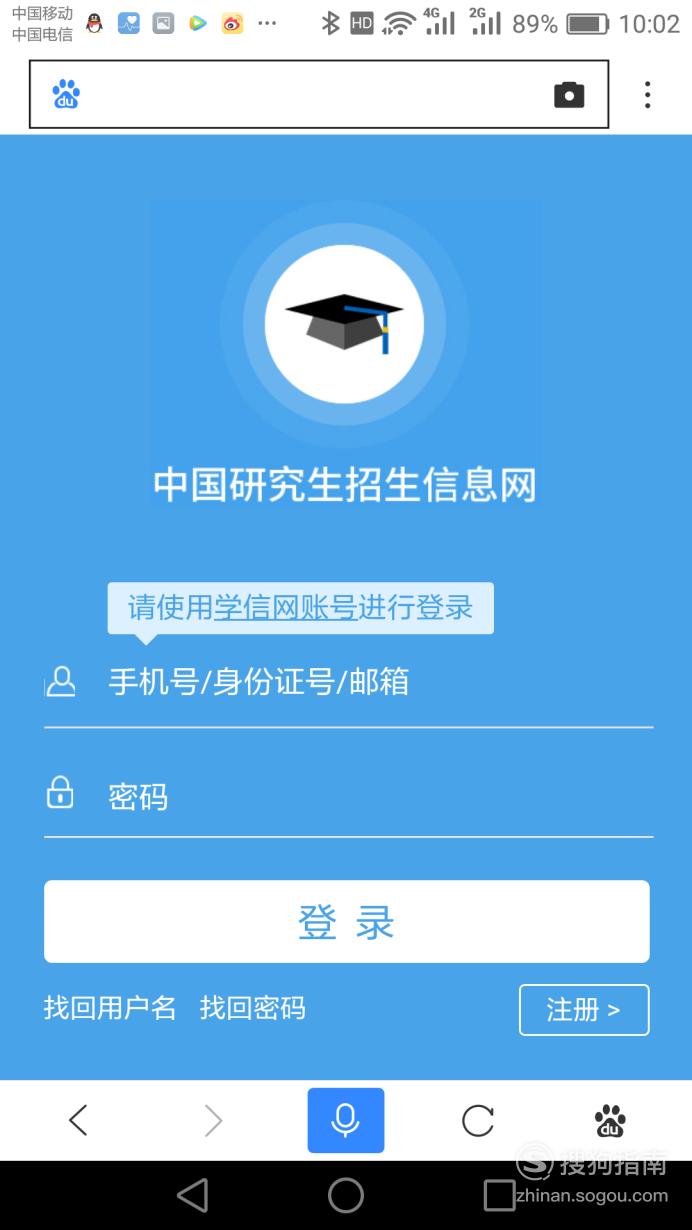Start voice search with microphone button

click(346, 1120)
